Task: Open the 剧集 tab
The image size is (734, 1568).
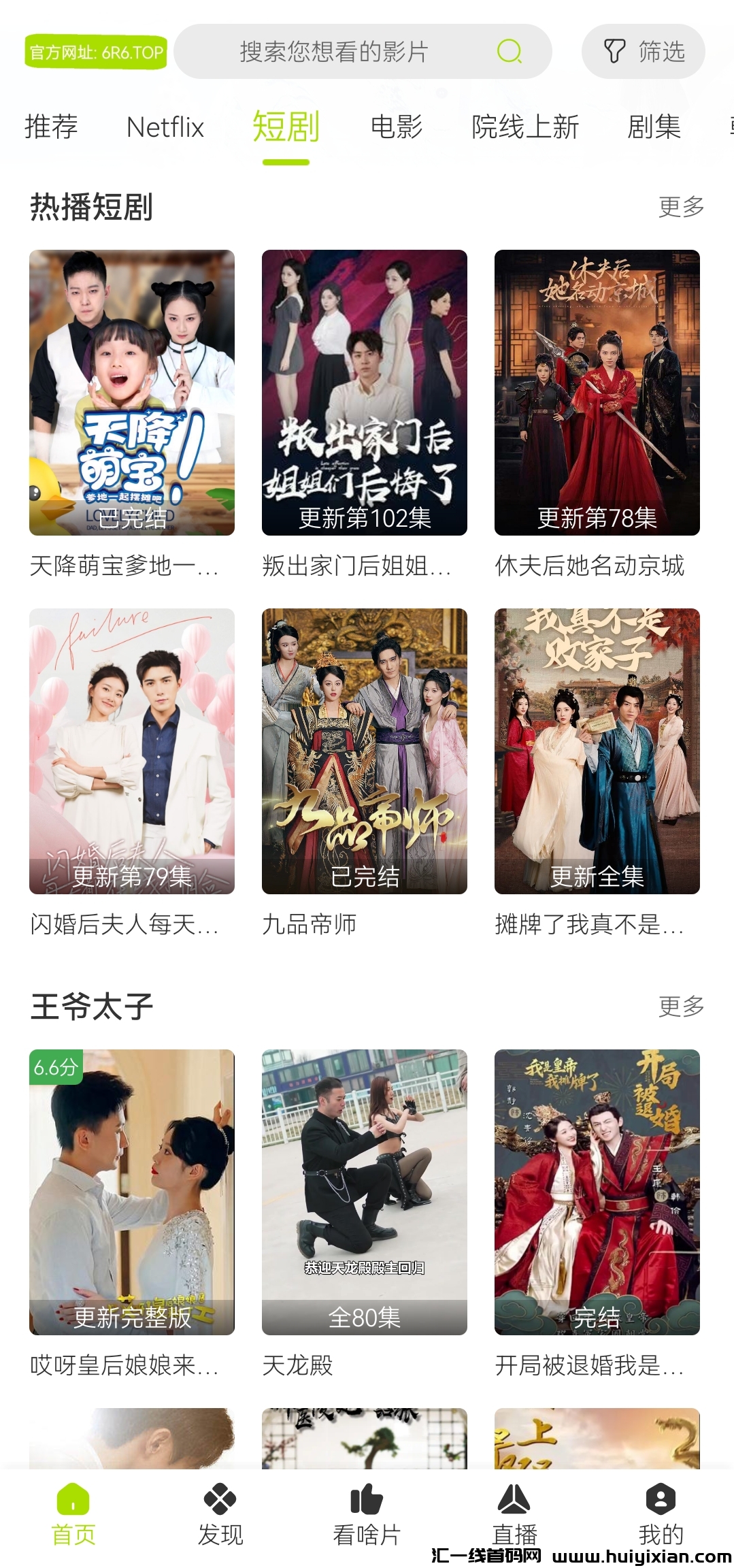Action: [x=654, y=127]
